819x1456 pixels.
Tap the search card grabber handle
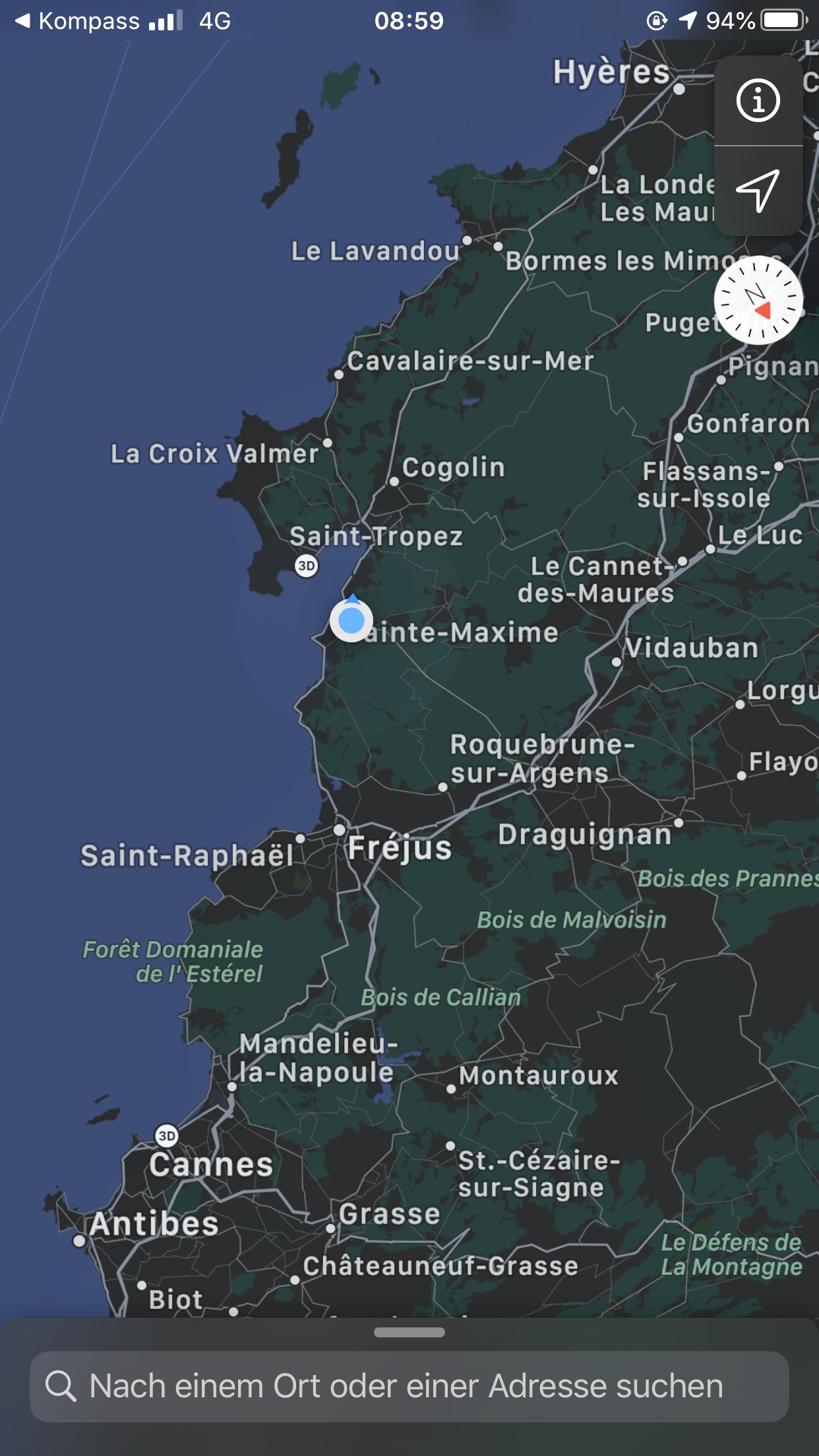point(409,1333)
